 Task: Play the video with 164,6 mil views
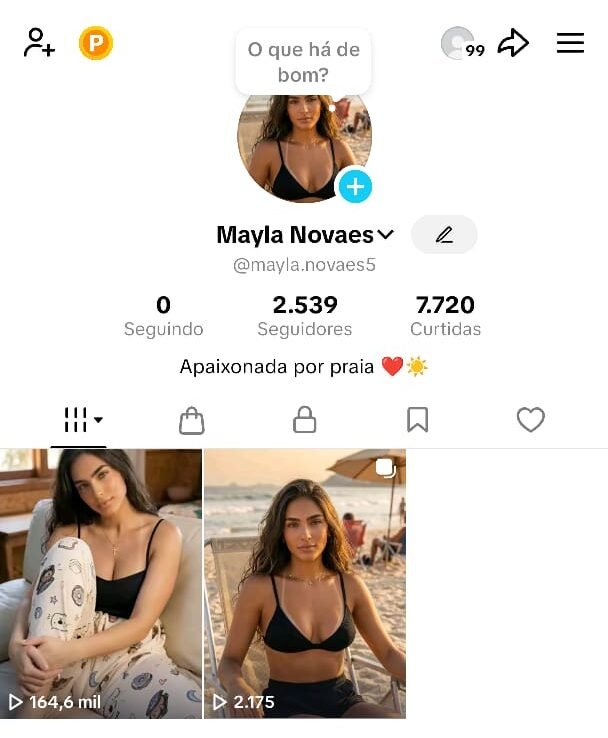point(101,583)
